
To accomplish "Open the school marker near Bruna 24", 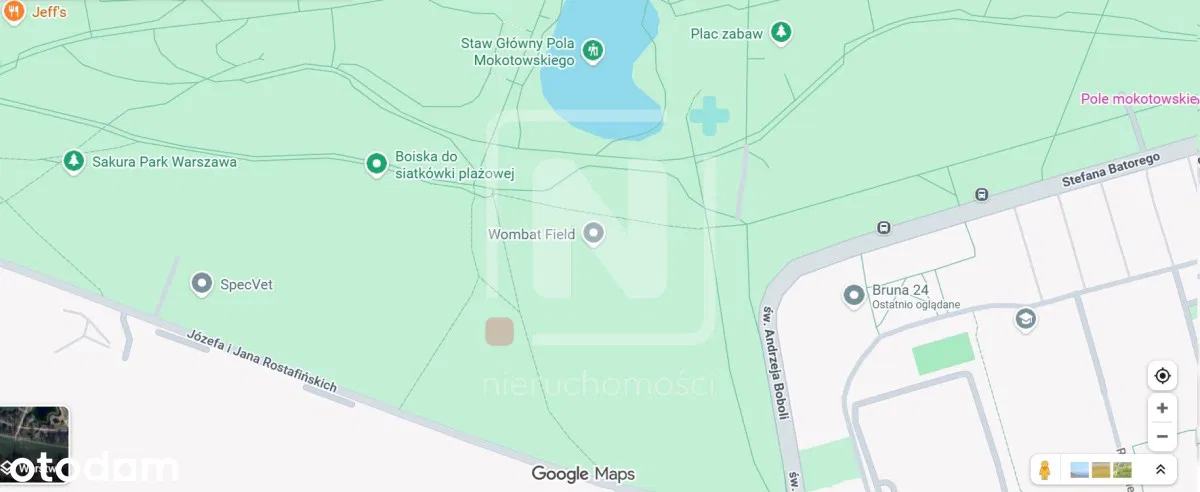I will (1025, 320).
